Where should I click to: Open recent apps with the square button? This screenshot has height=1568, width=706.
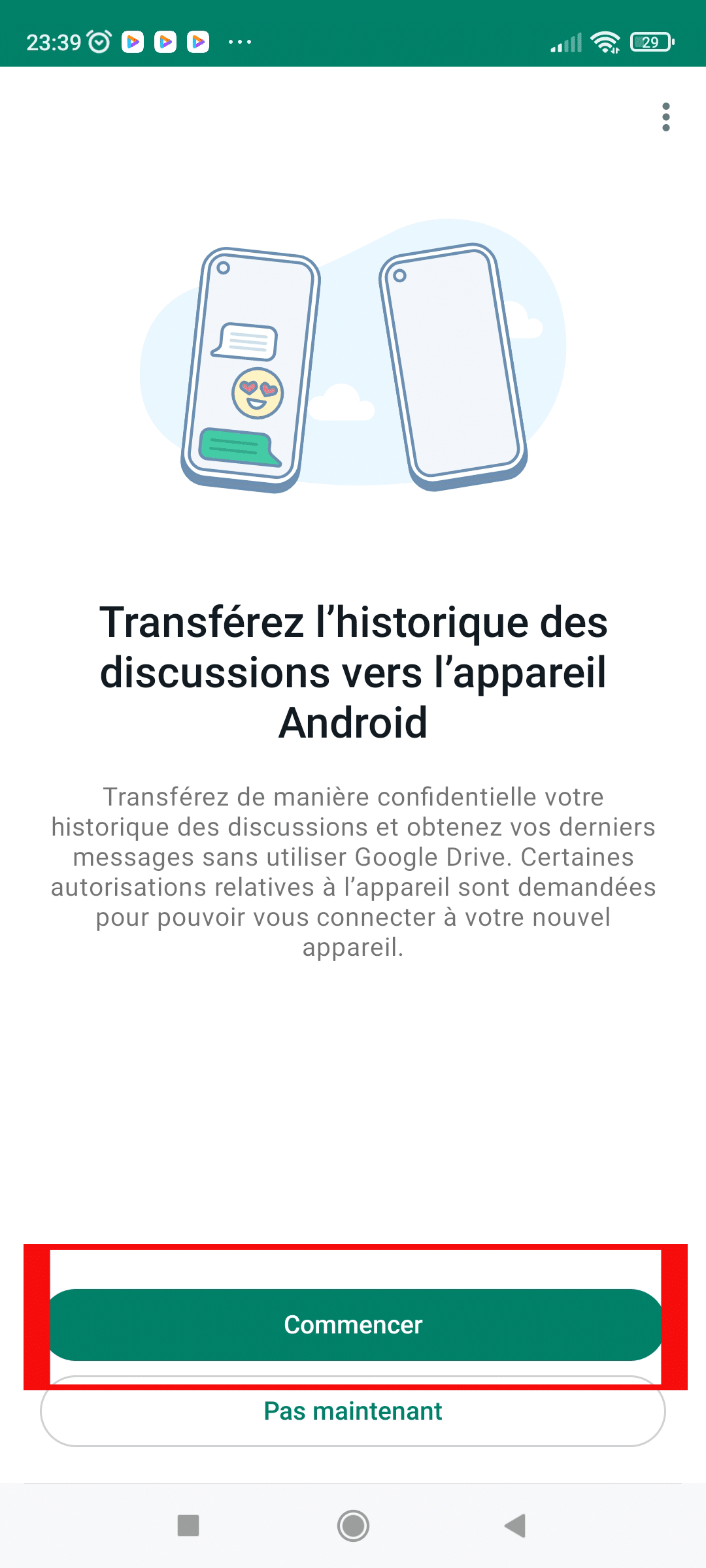[188, 1526]
